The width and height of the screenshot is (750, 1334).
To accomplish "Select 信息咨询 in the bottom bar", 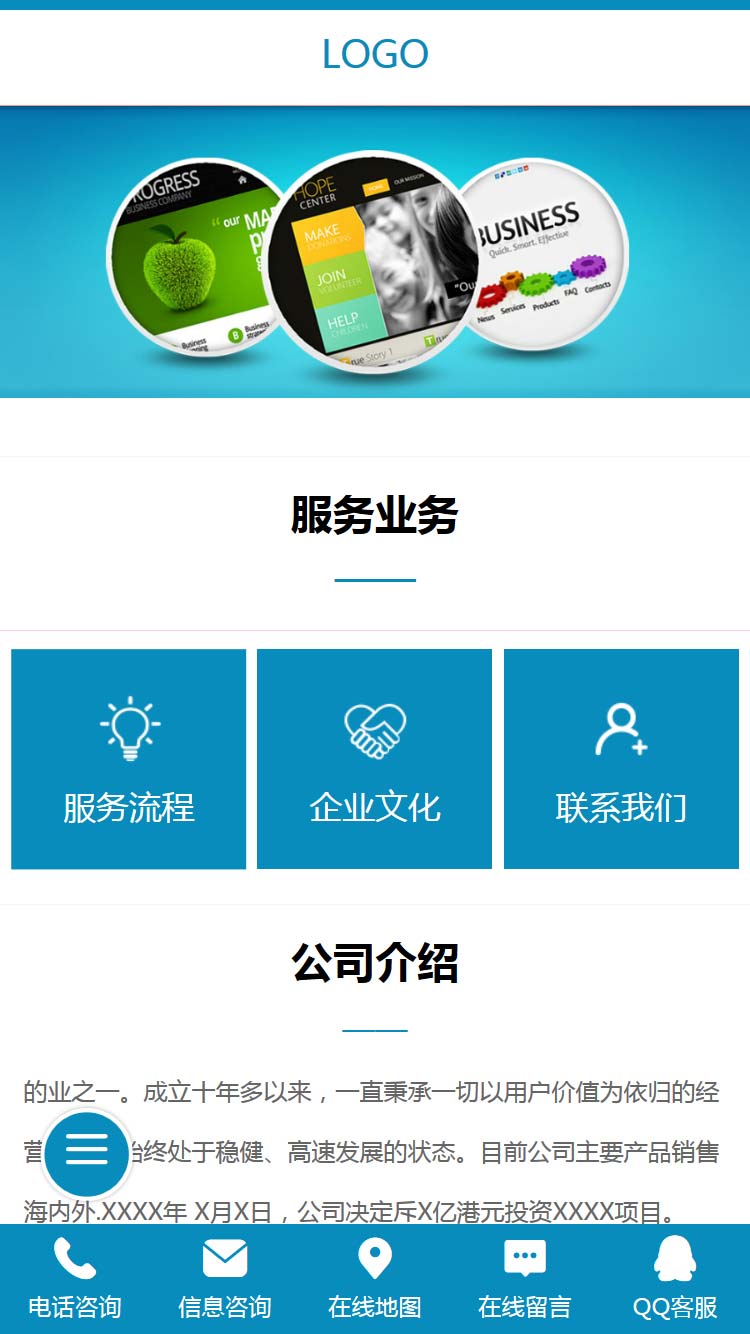I will [225, 1279].
